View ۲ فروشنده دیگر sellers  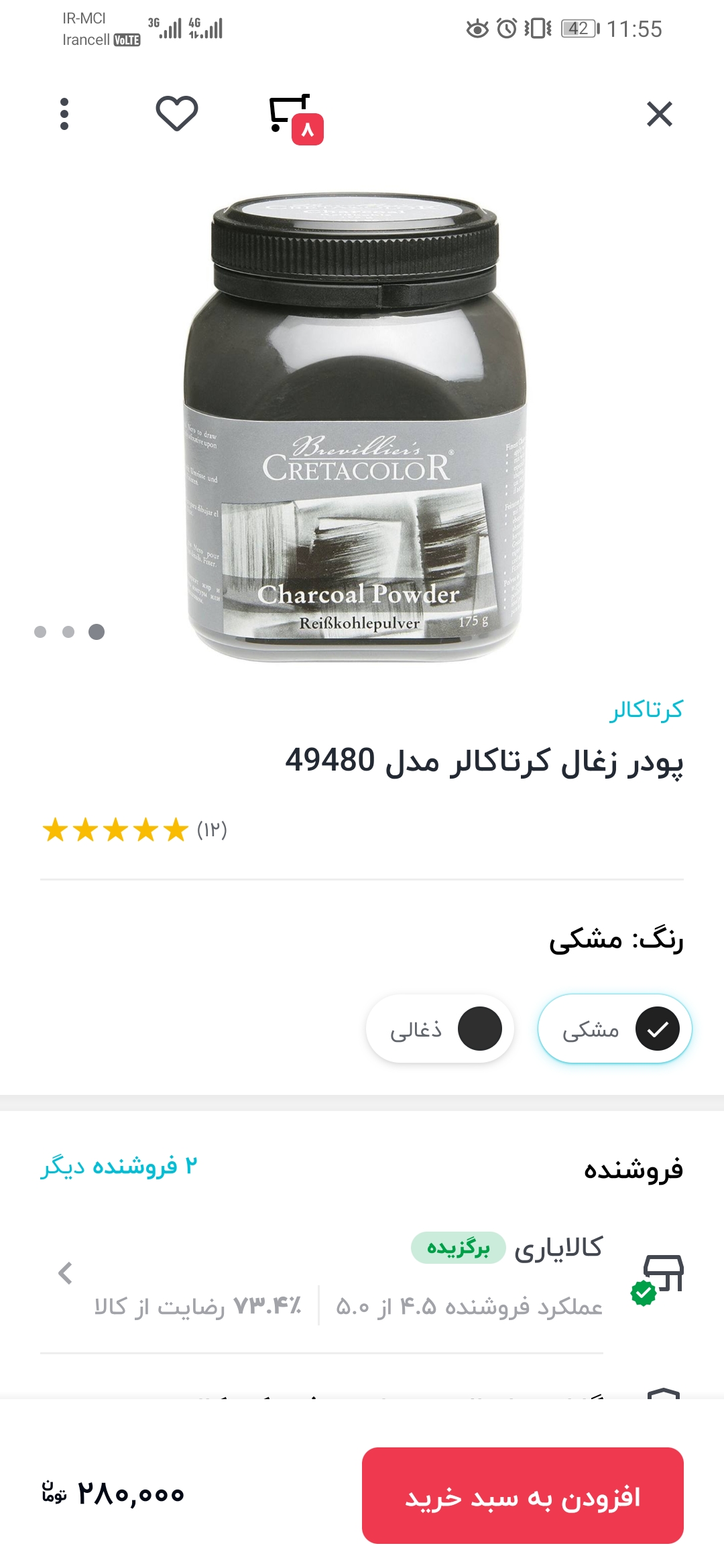pyautogui.click(x=119, y=1167)
